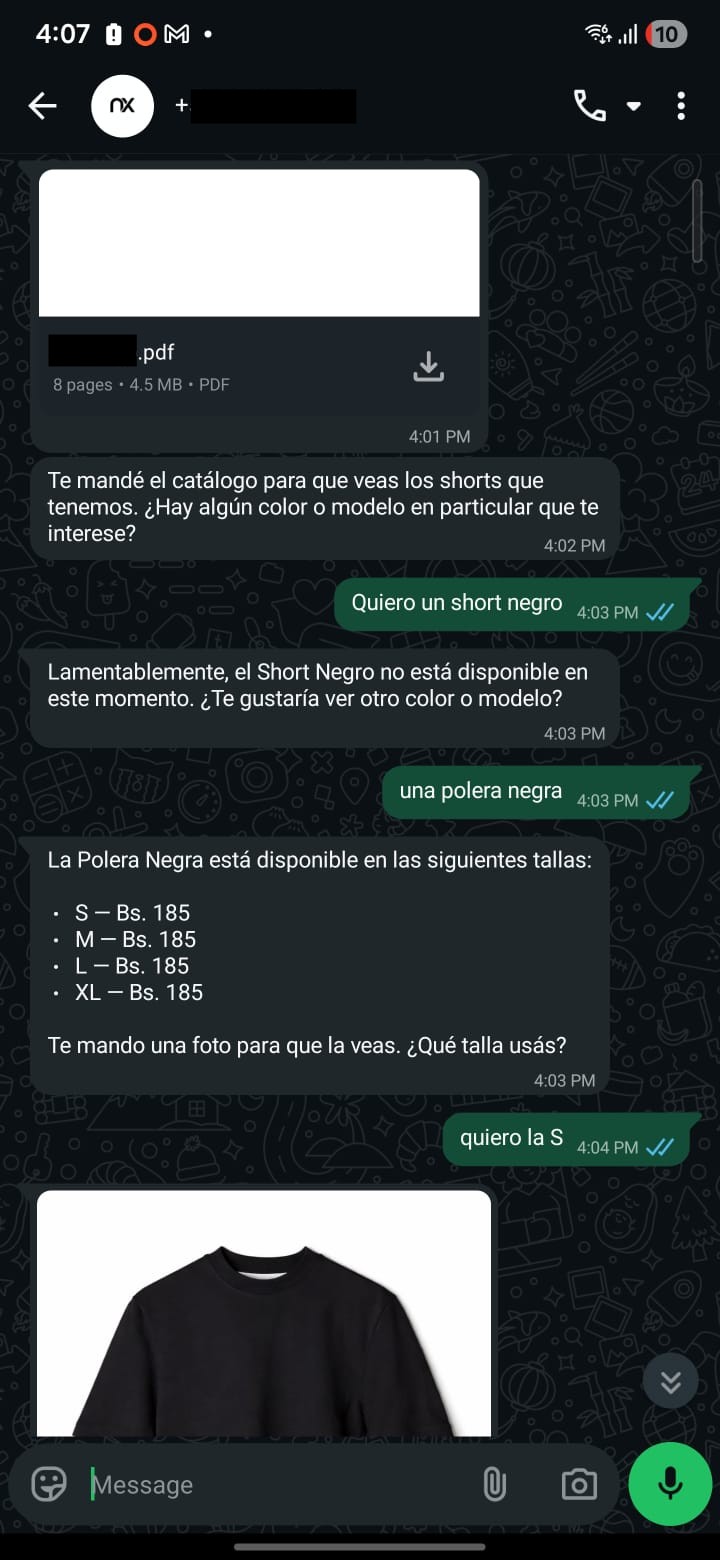Open the three-dot overflow menu

[x=681, y=106]
